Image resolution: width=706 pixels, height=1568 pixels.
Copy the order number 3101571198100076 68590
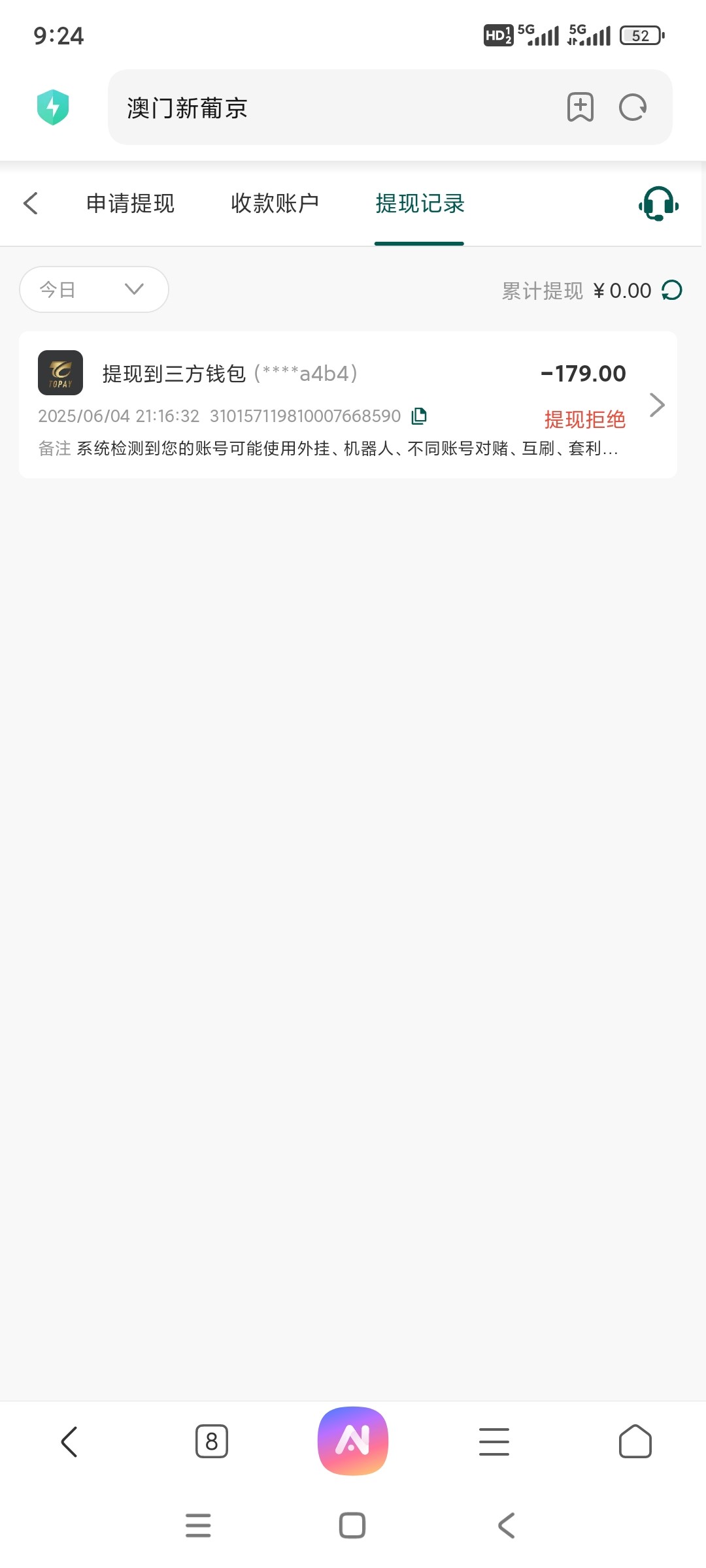coord(419,416)
